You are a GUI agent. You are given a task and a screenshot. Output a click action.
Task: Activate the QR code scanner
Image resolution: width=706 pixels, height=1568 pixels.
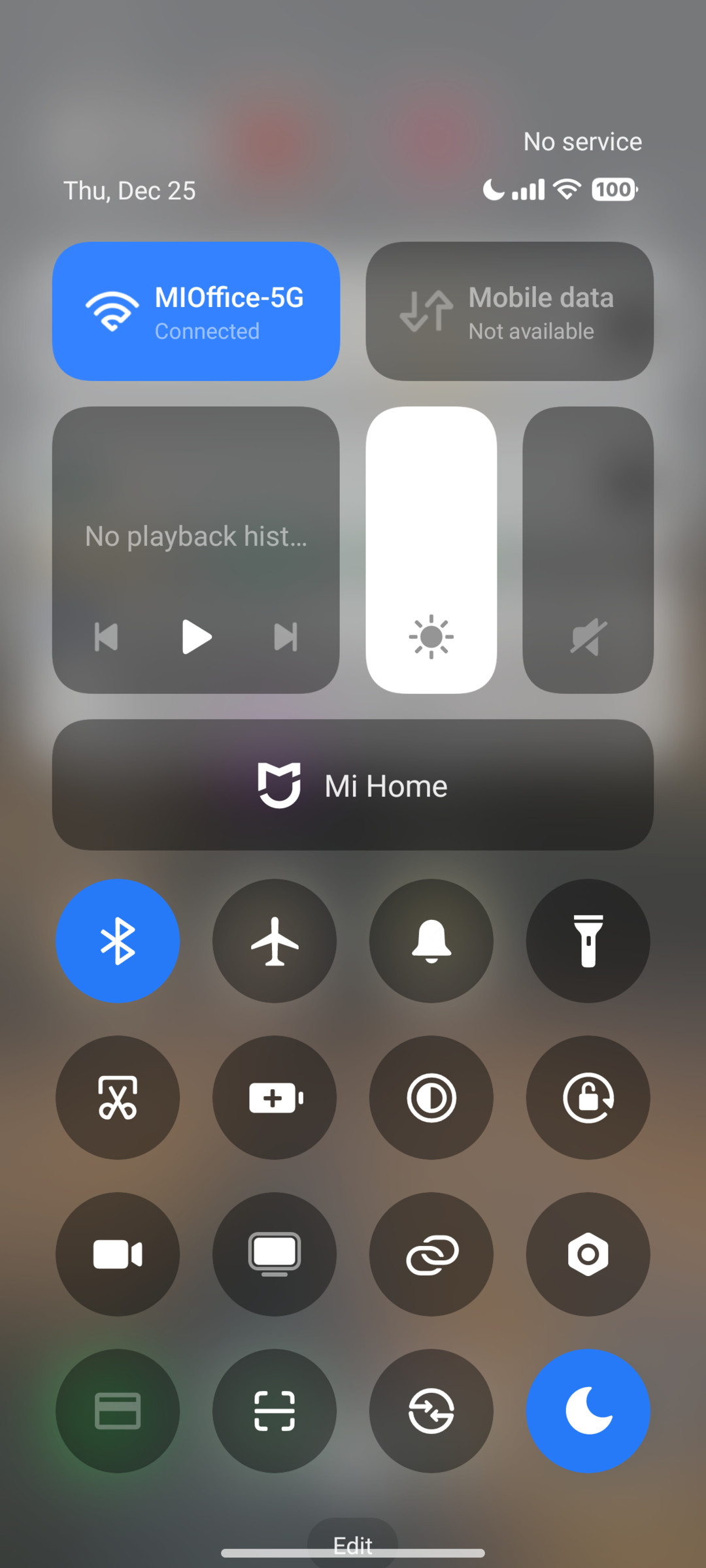pos(275,1411)
